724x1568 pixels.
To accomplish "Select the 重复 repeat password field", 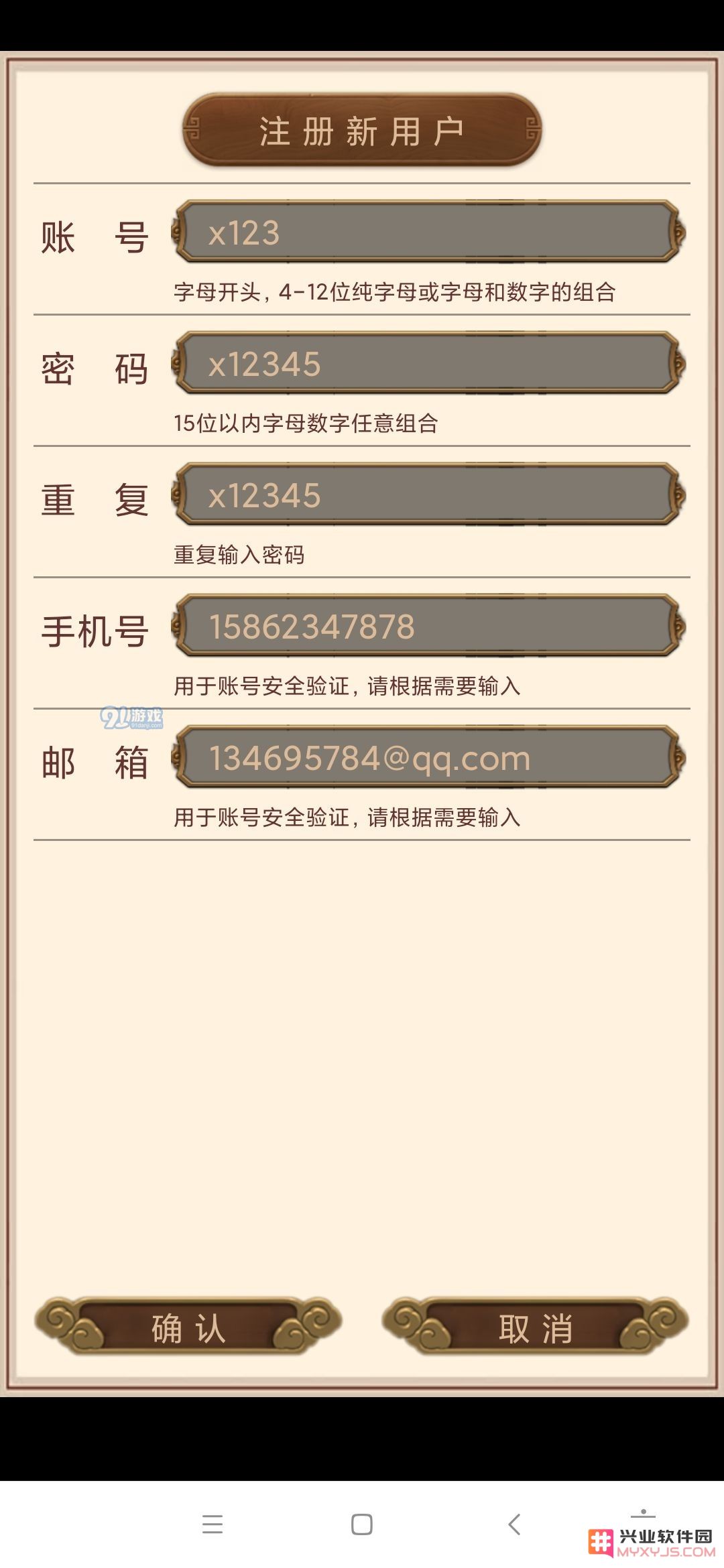I will (429, 495).
